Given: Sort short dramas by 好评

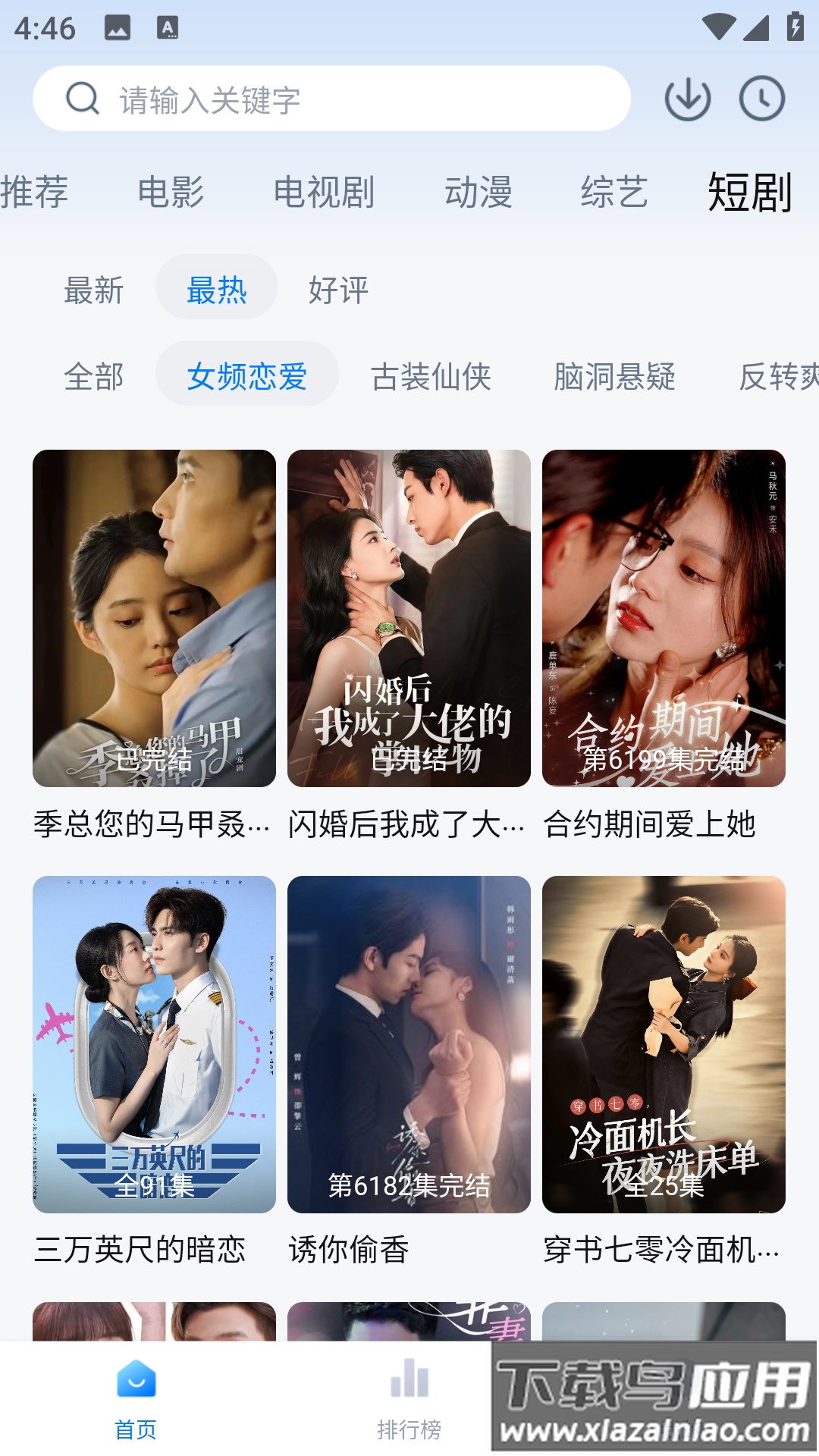Looking at the screenshot, I should tap(338, 290).
